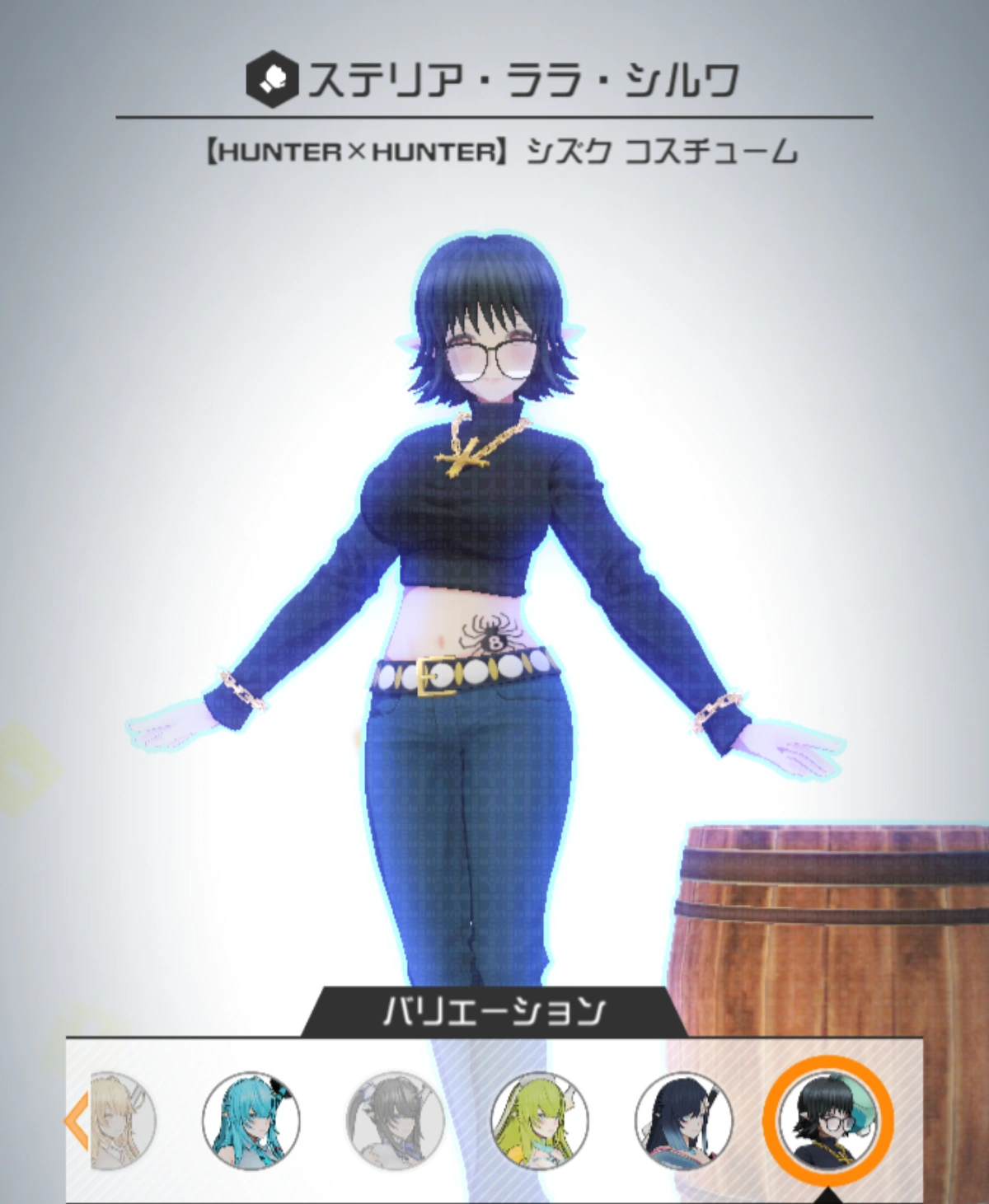Select the blonde-haired variation thumbnail

click(122, 1121)
